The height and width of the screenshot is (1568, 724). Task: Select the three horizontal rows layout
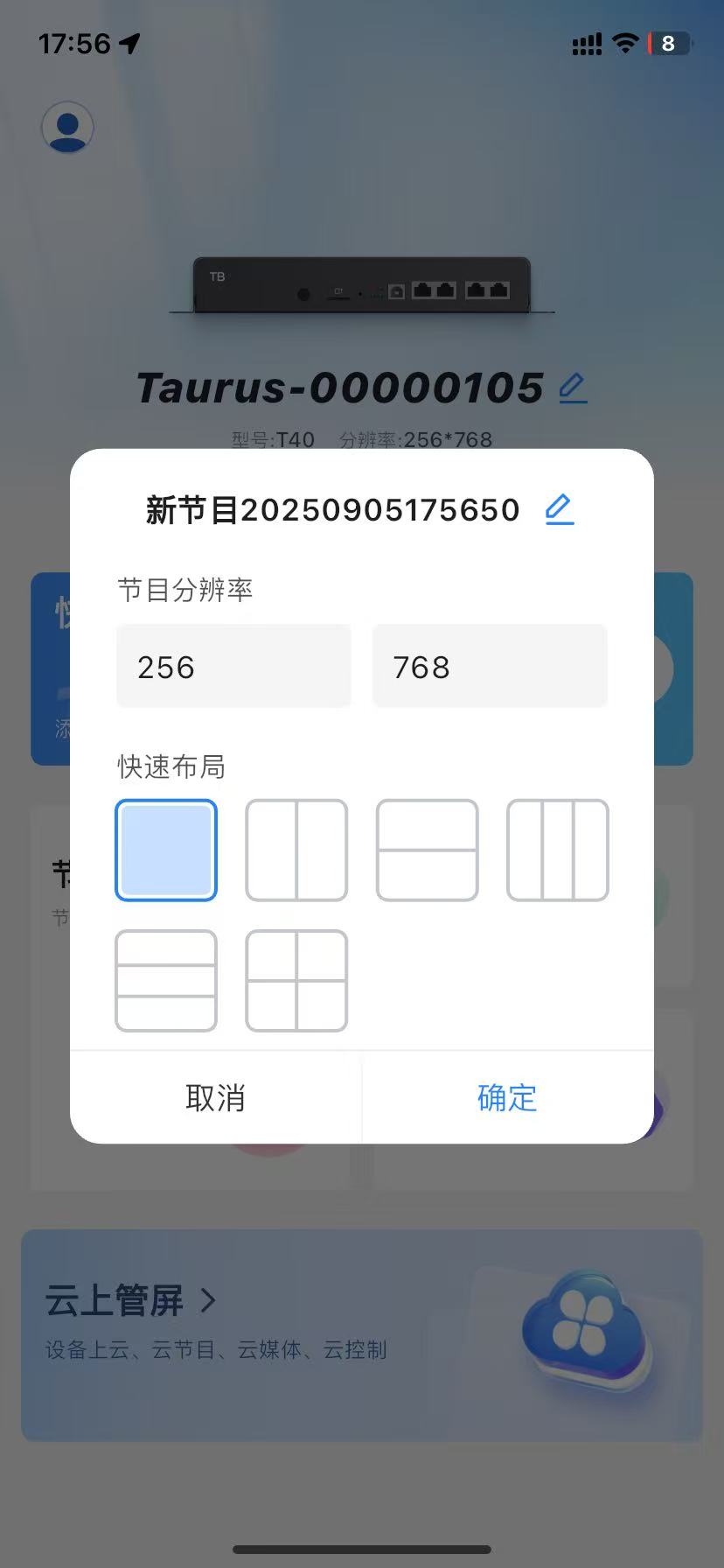[166, 980]
